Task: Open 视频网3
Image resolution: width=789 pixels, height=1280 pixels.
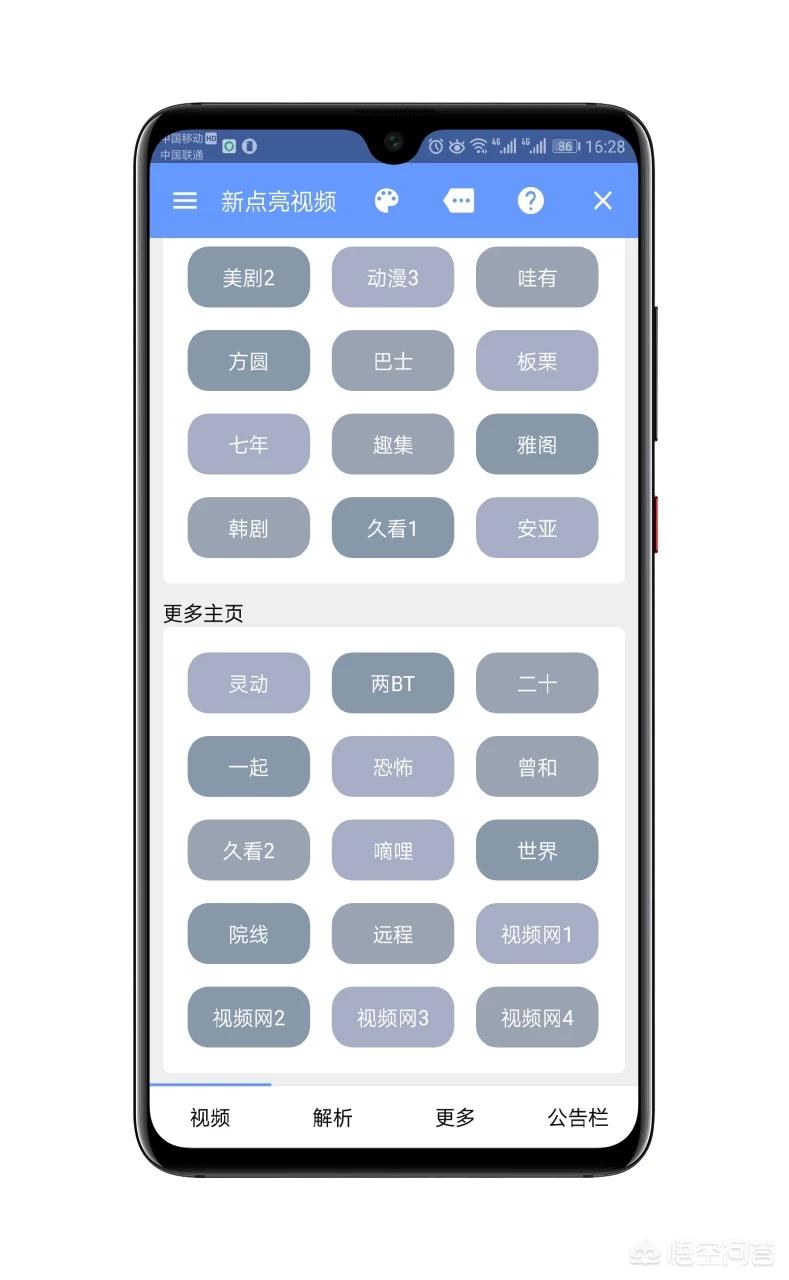Action: [x=393, y=1018]
